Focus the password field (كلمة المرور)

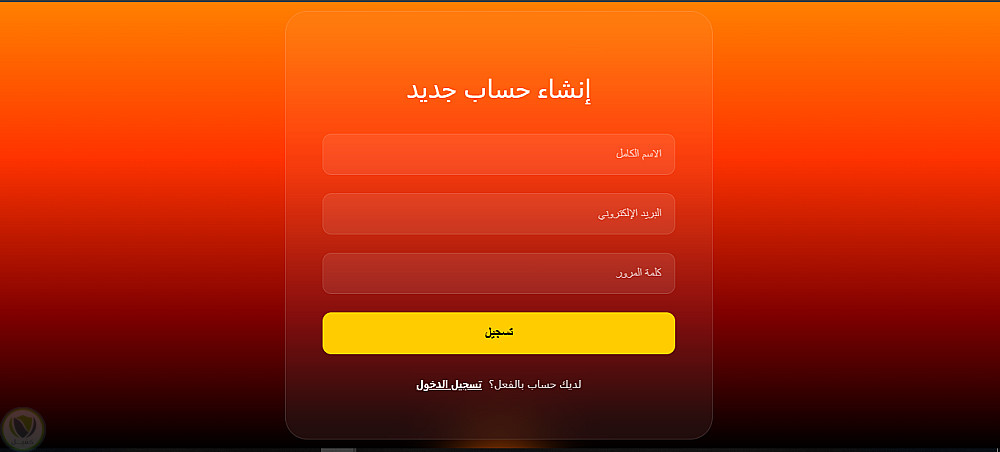point(498,273)
